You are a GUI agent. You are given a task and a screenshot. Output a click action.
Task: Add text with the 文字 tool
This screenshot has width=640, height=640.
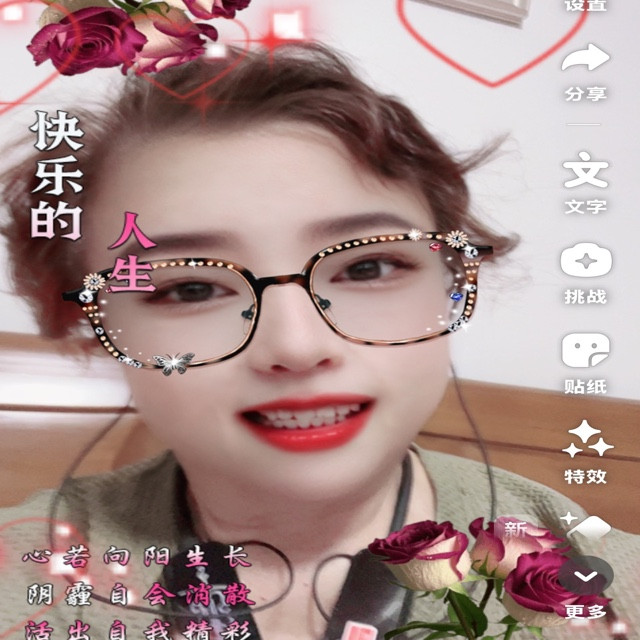[x=586, y=182]
